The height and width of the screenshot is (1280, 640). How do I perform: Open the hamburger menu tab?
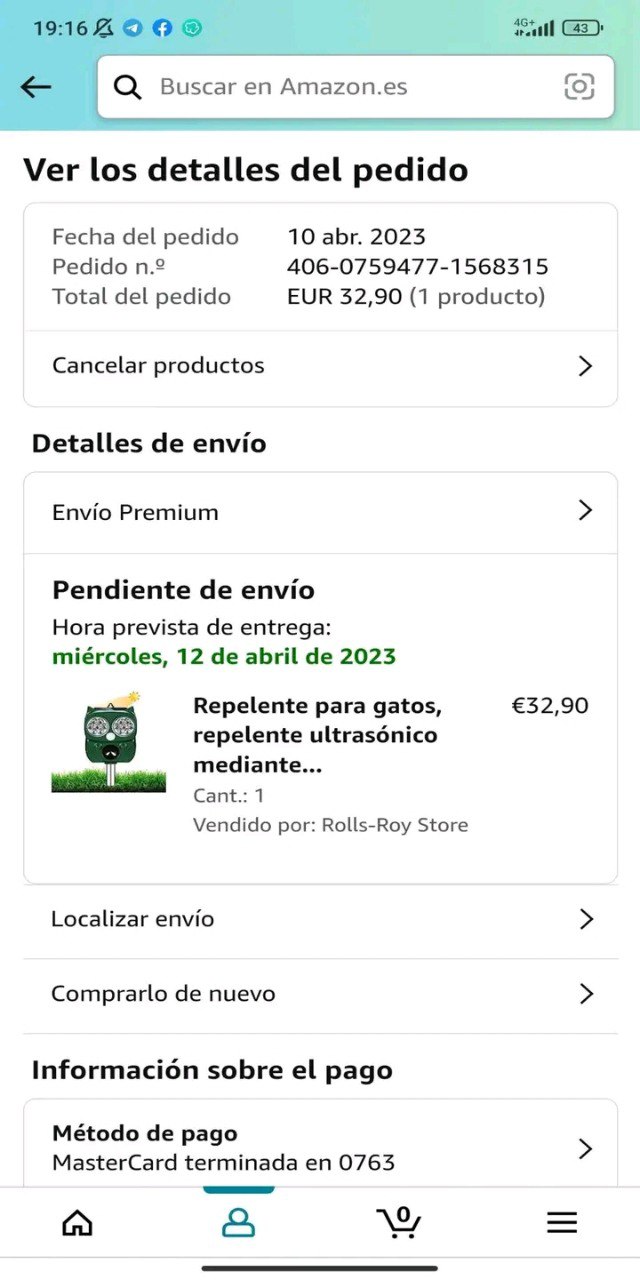tap(561, 1222)
